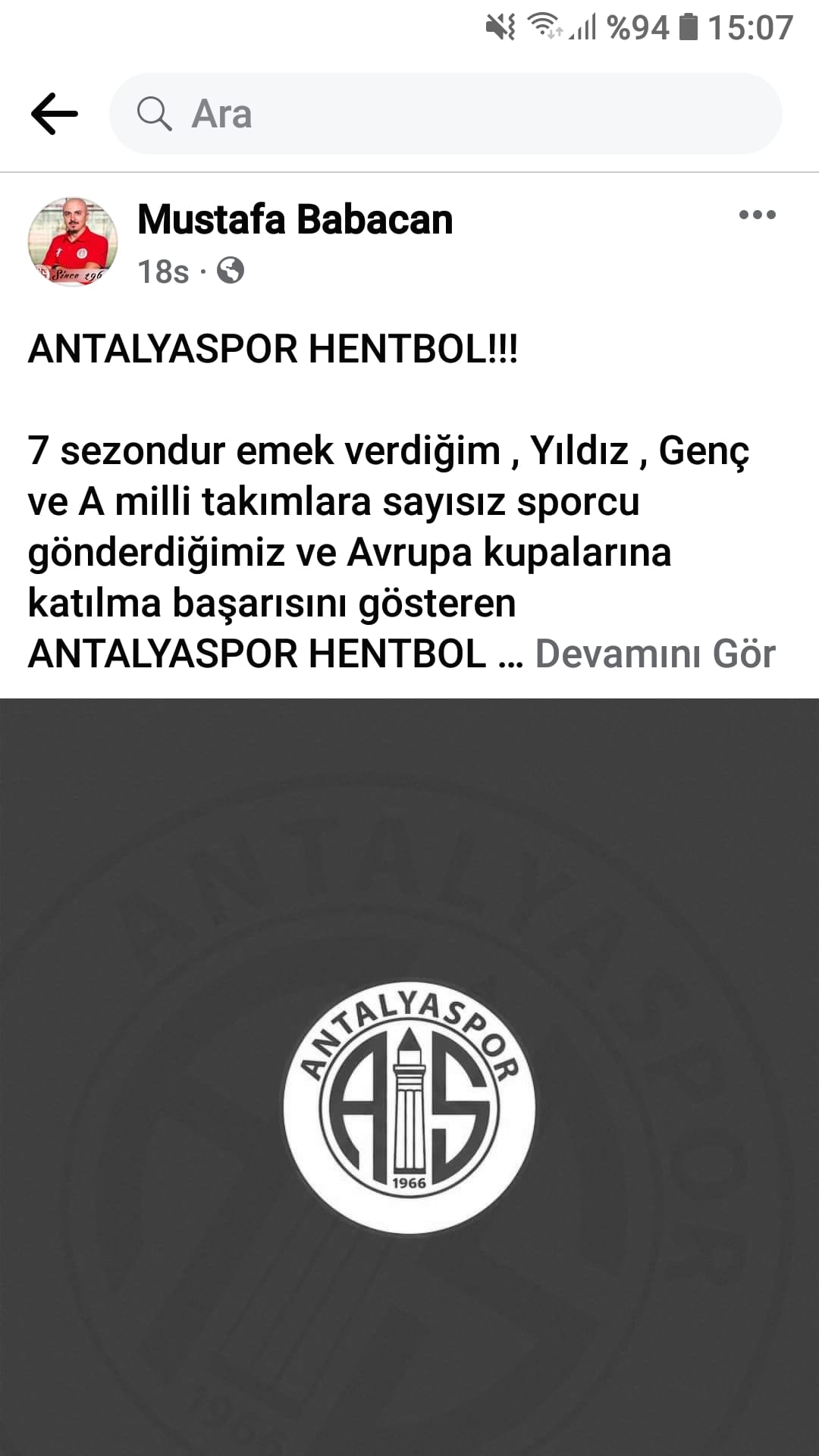Tap the Ara search field
This screenshot has height=1456, width=819.
tap(446, 114)
